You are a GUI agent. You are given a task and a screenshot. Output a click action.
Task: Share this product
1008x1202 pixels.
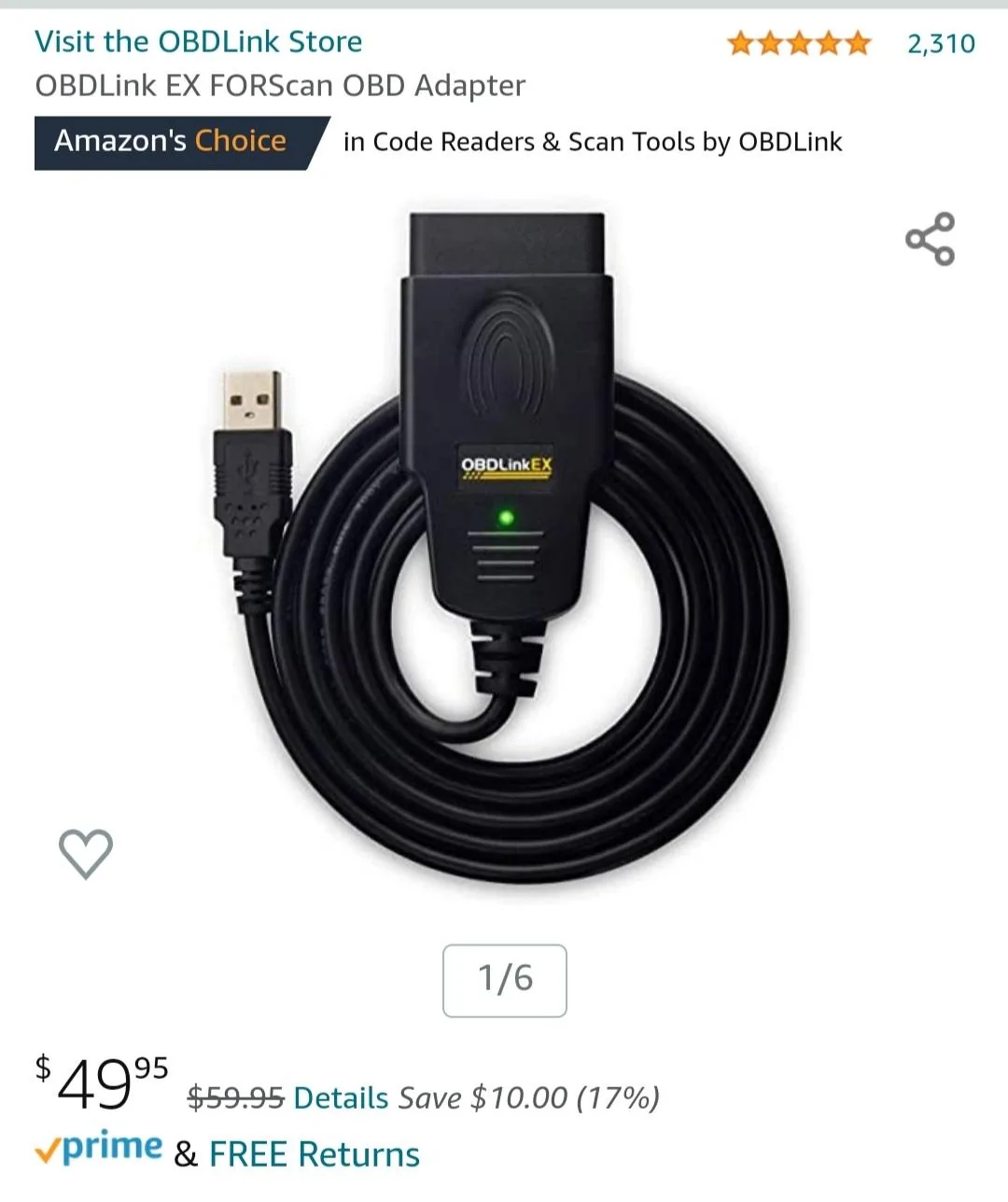930,240
